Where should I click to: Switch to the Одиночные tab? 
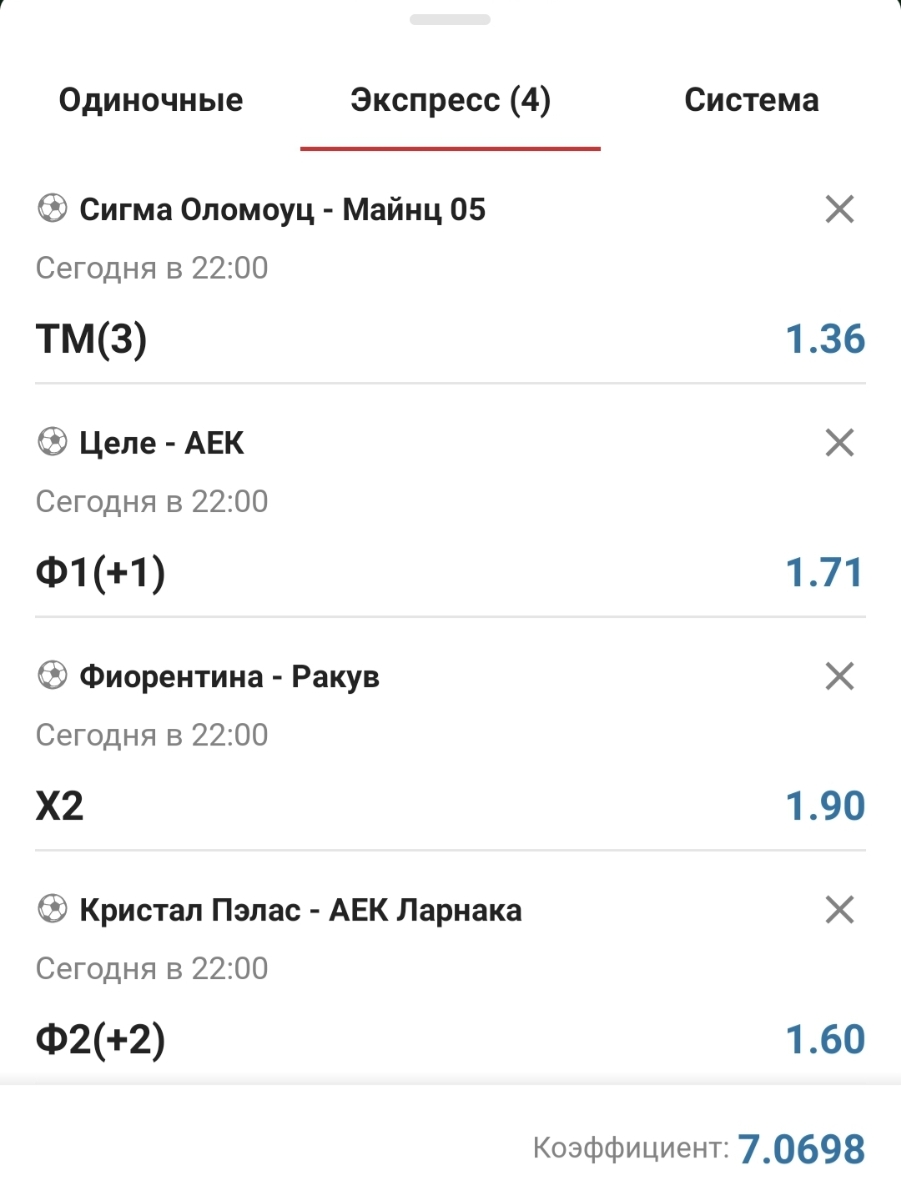tap(151, 100)
